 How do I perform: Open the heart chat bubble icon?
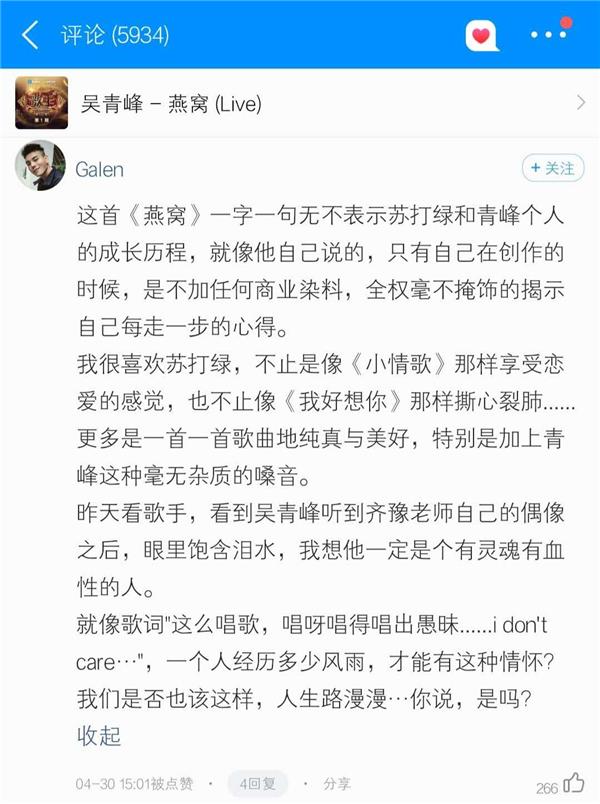(482, 36)
